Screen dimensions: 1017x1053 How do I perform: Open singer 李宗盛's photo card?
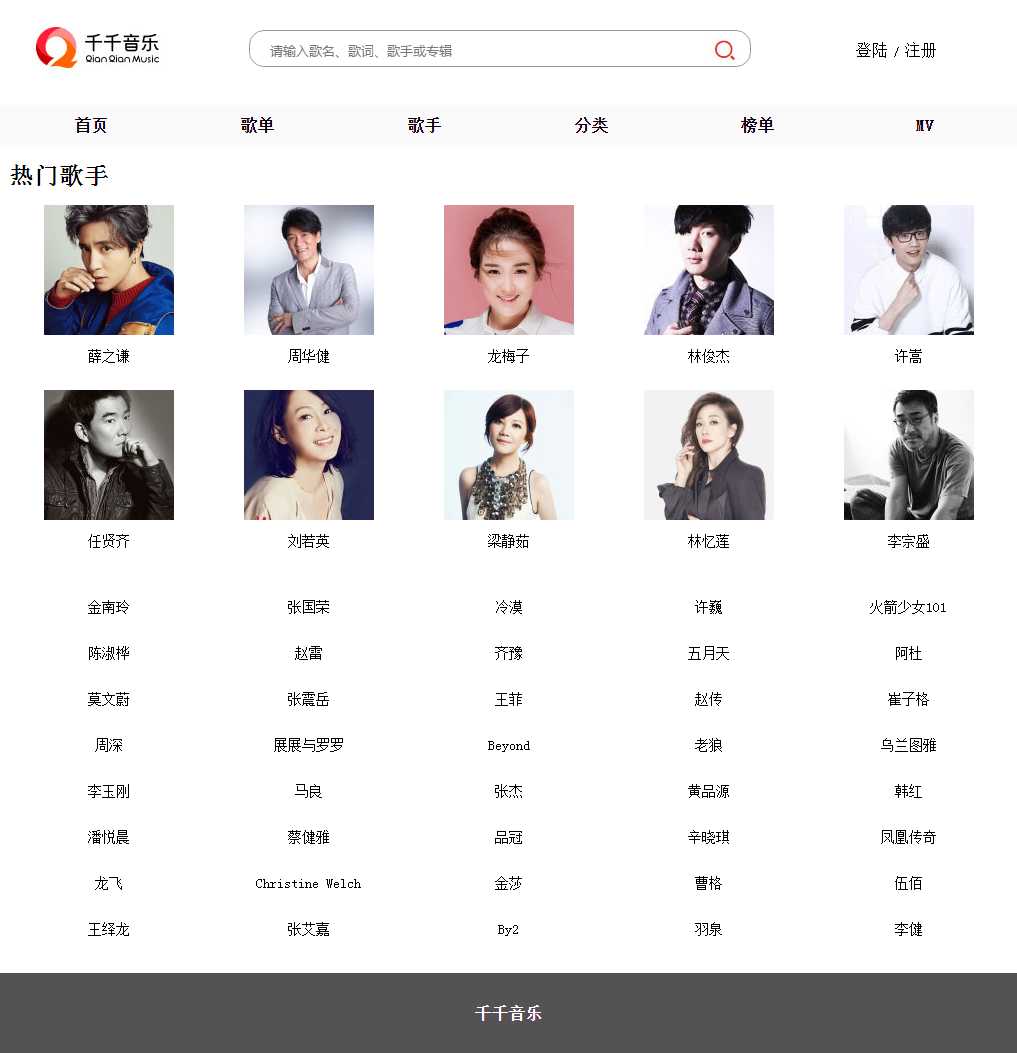coord(909,455)
